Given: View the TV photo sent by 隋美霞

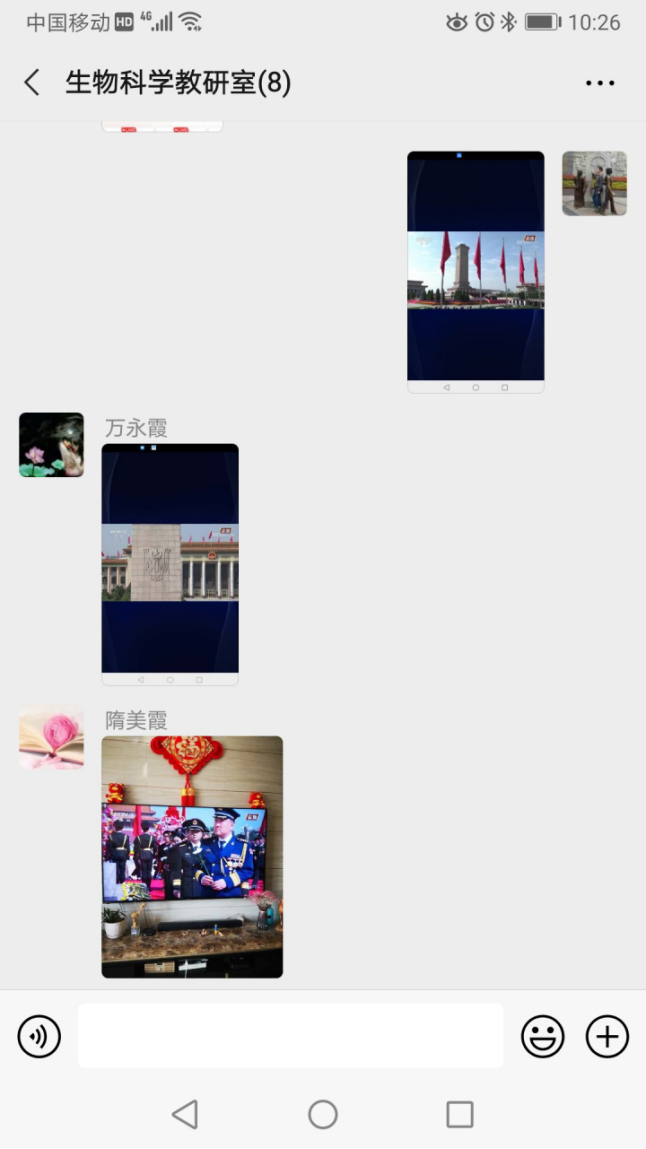Looking at the screenshot, I should [x=192, y=857].
